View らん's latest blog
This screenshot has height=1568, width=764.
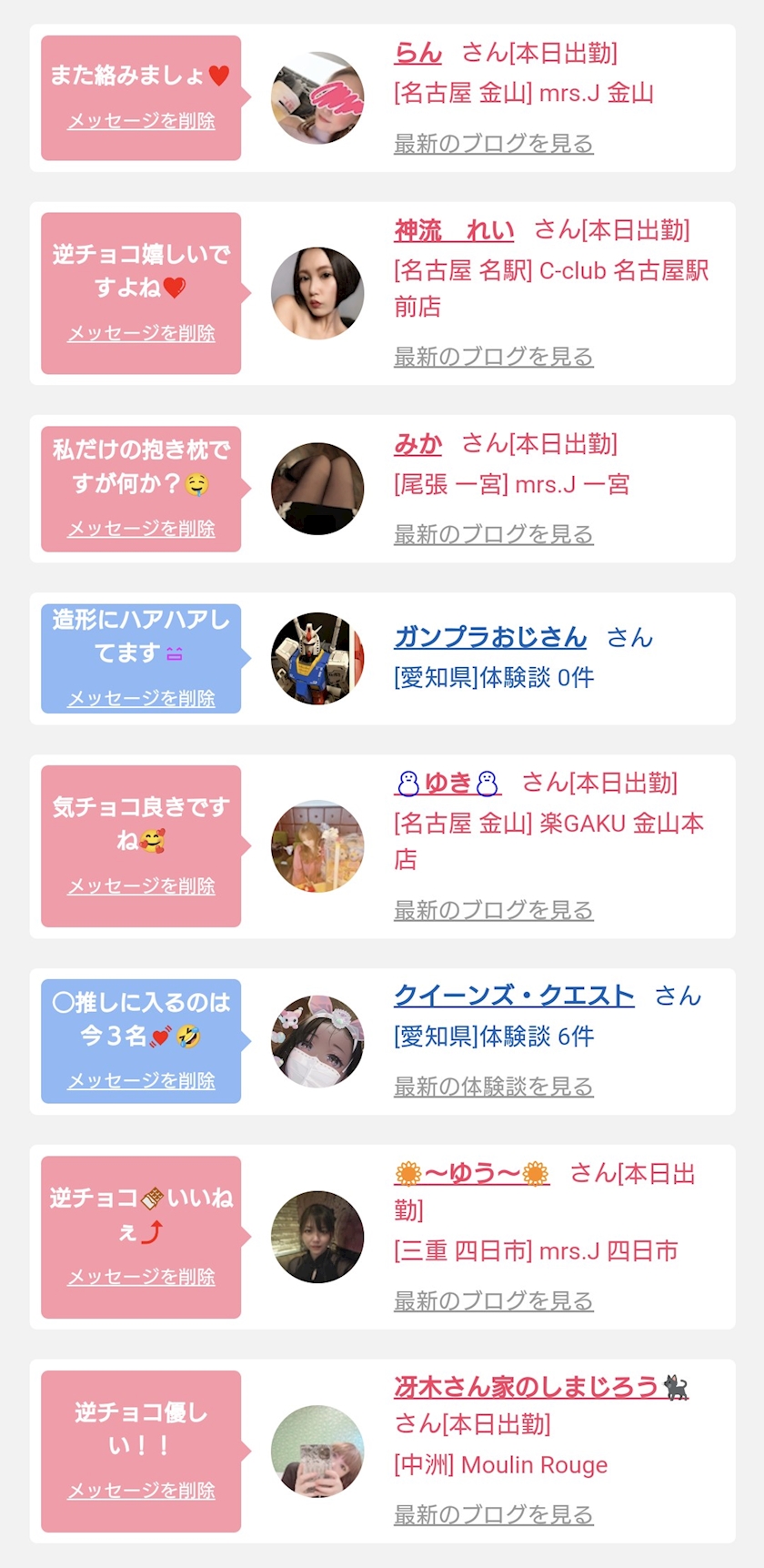(x=493, y=144)
